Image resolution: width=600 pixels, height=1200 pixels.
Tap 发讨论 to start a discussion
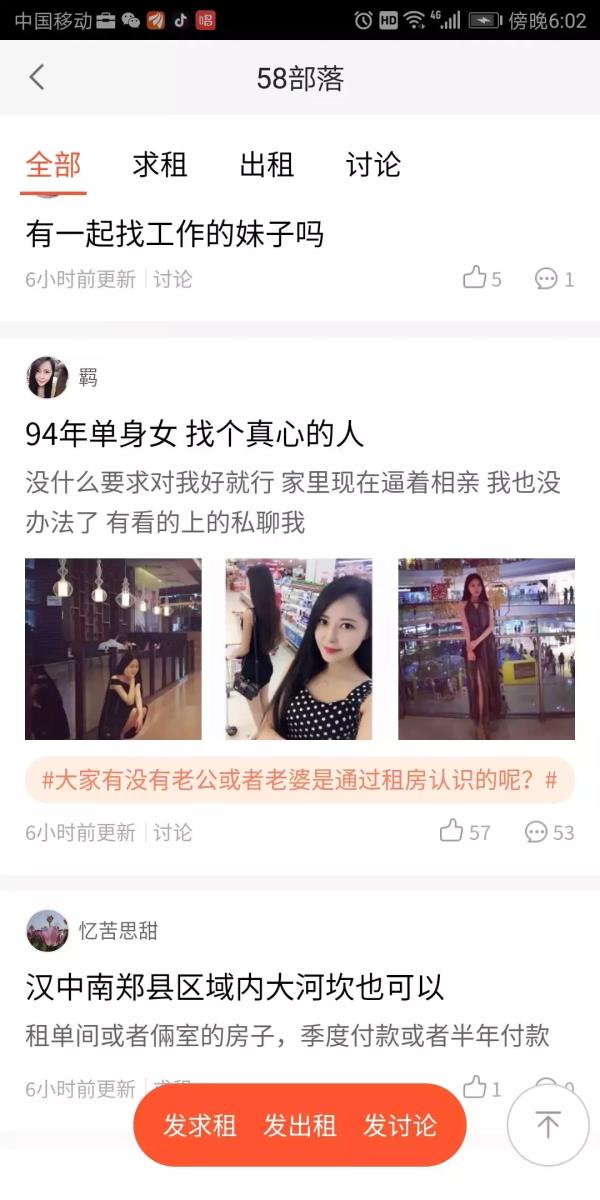coord(400,1125)
